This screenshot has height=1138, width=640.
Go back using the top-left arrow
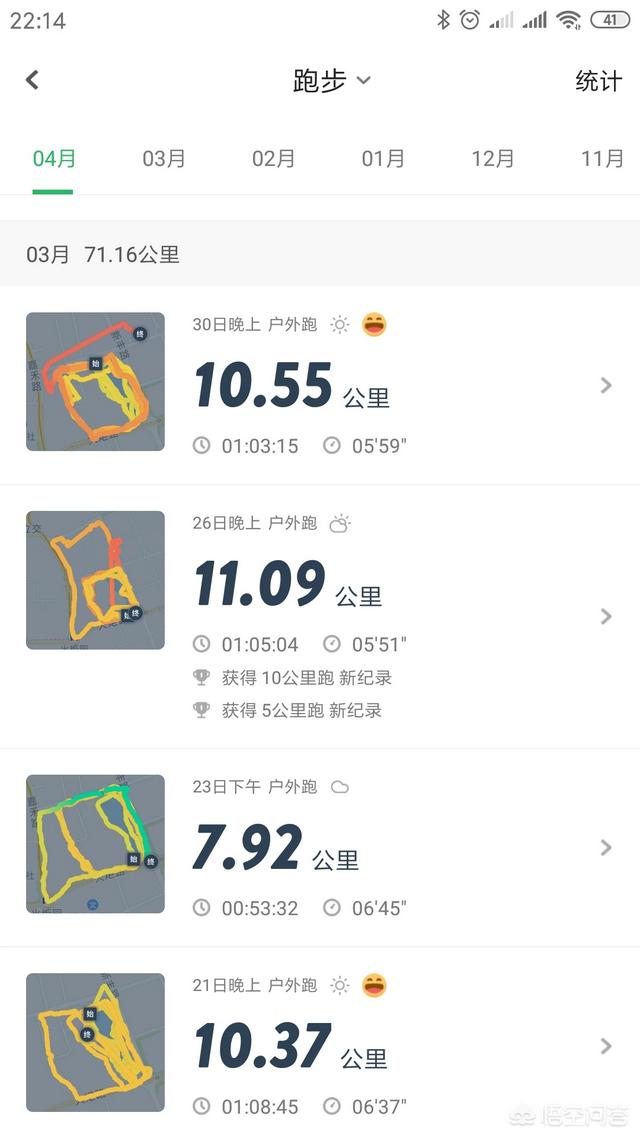pyautogui.click(x=32, y=80)
